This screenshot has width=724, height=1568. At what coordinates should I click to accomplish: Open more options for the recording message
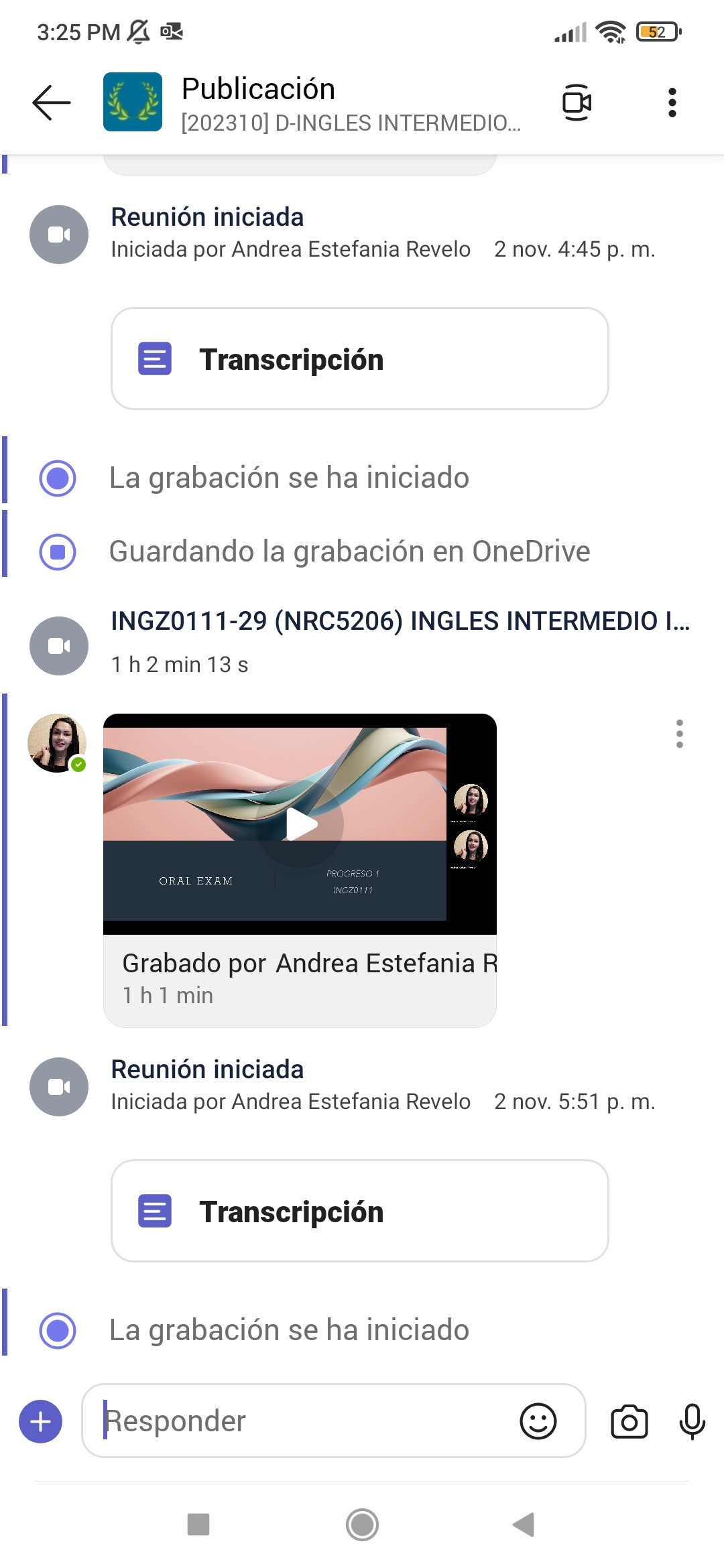679,734
